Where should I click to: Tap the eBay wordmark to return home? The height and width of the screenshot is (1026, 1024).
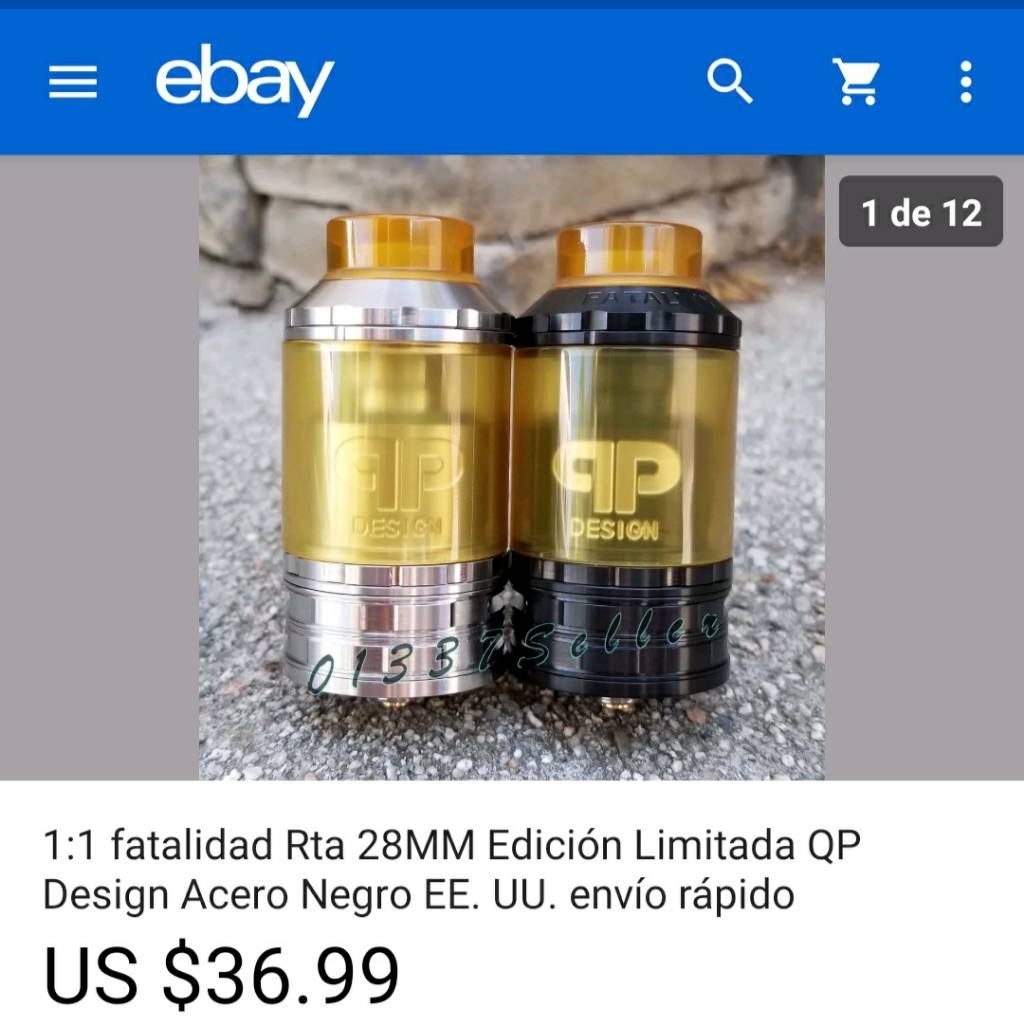247,82
